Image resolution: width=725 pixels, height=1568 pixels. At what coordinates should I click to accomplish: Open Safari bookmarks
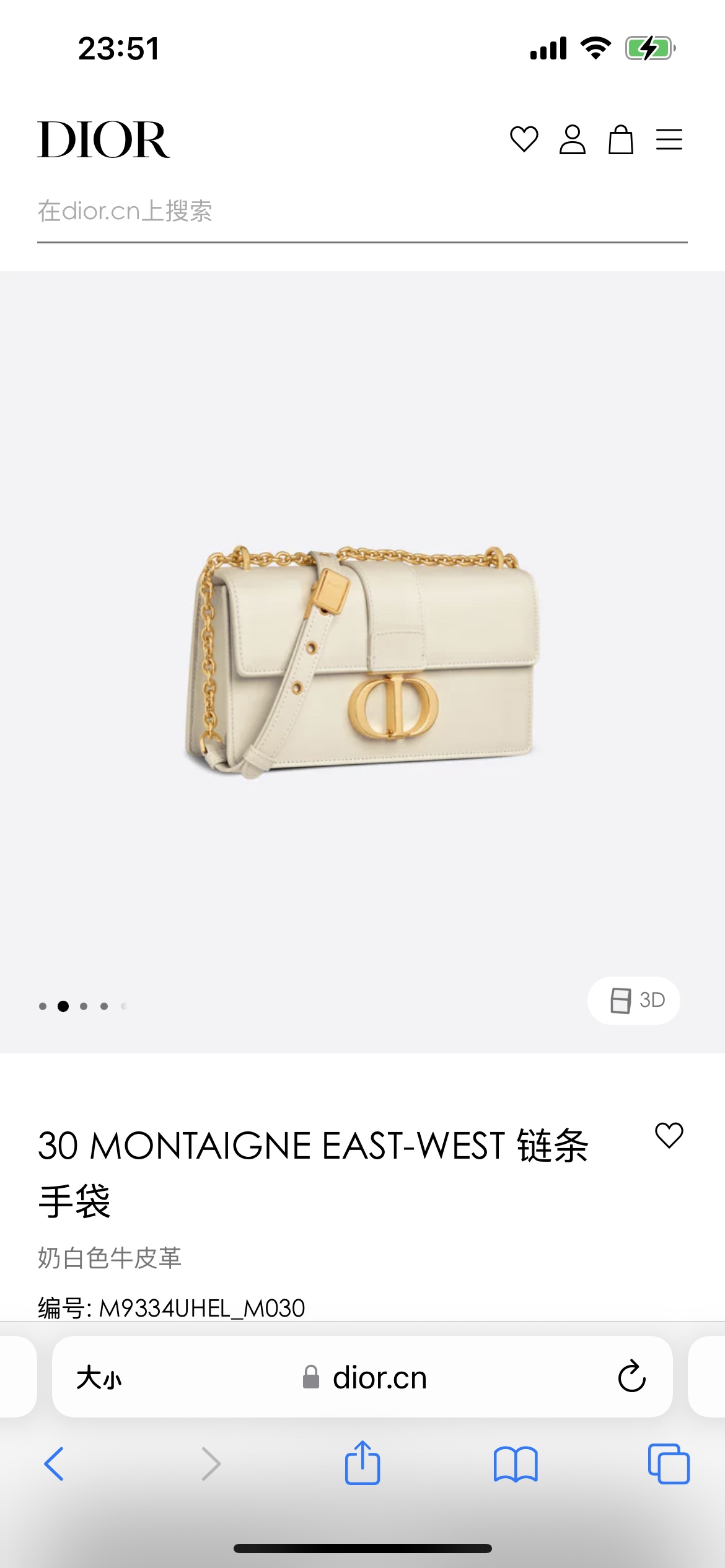pos(516,1464)
